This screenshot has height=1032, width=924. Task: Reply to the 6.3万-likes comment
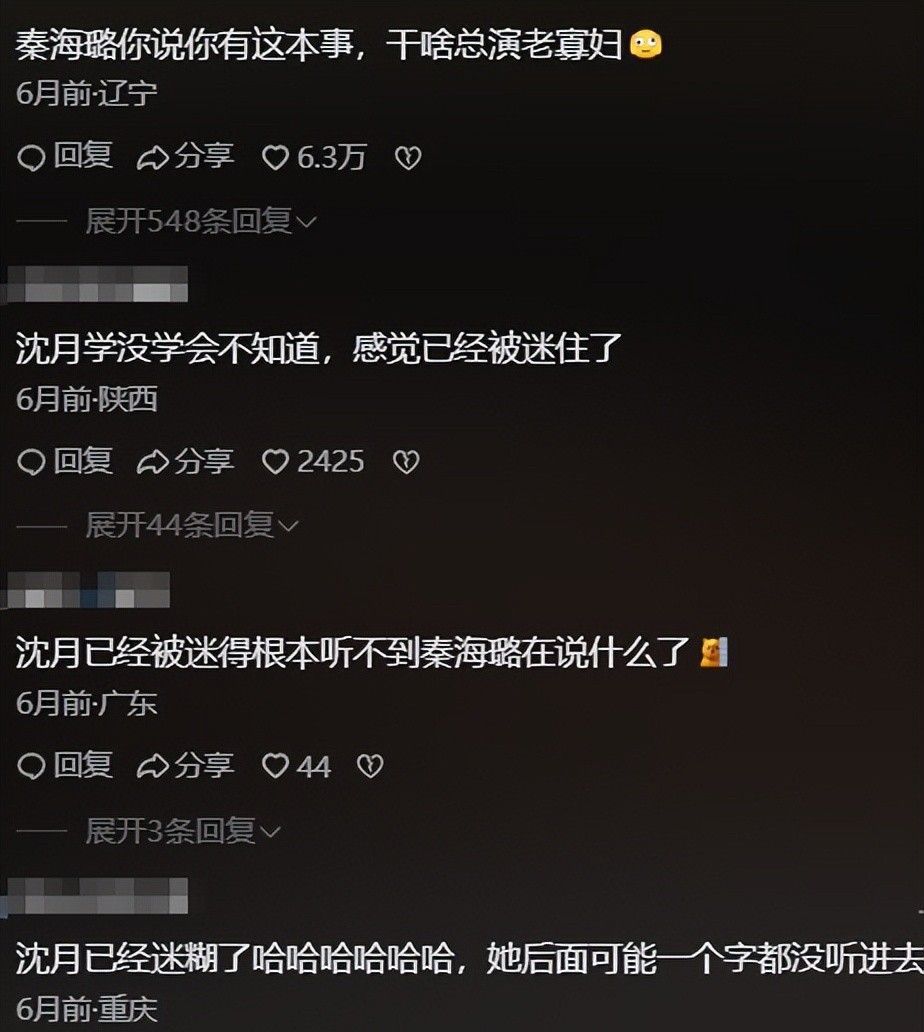66,157
